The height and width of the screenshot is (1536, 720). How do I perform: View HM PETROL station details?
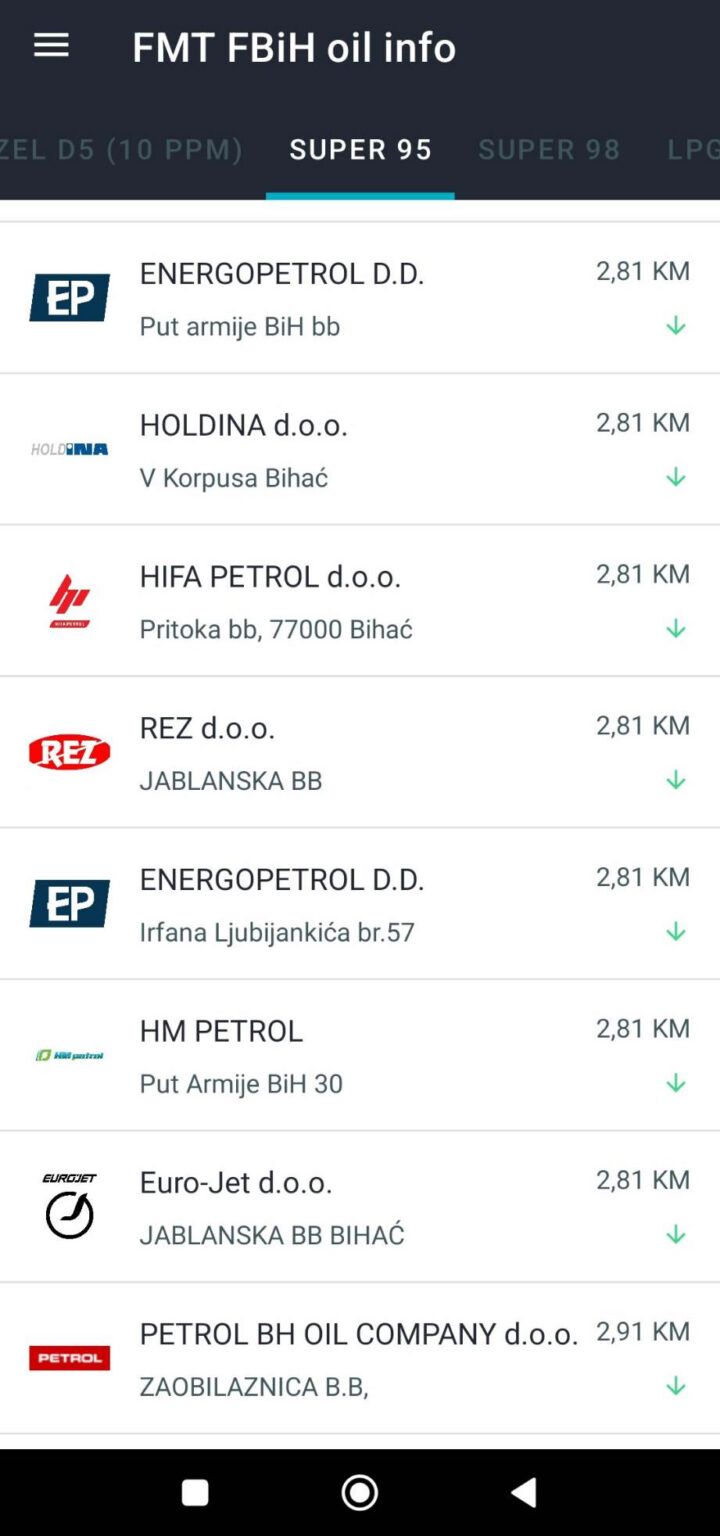pyautogui.click(x=360, y=1055)
